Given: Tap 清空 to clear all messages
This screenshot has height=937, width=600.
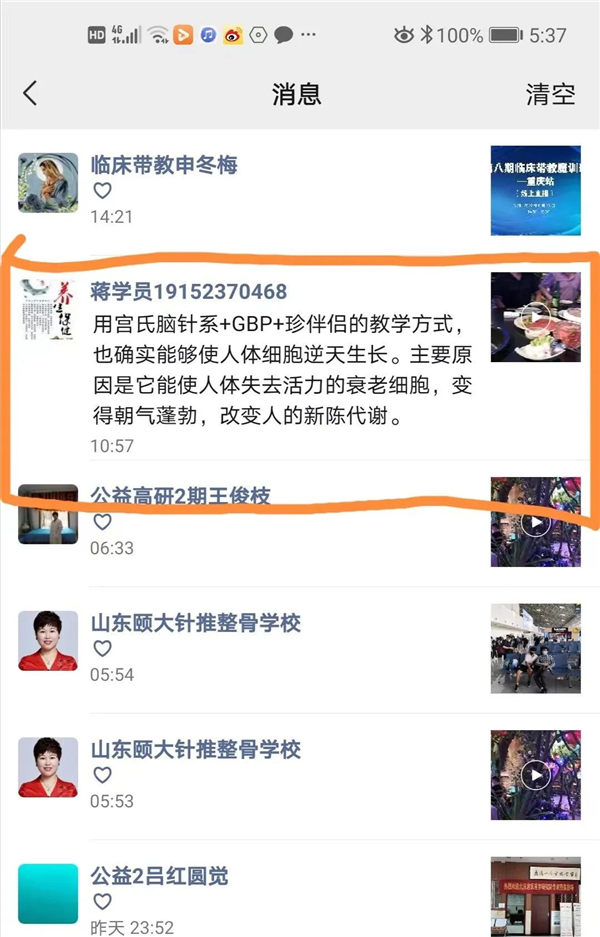Looking at the screenshot, I should (550, 94).
